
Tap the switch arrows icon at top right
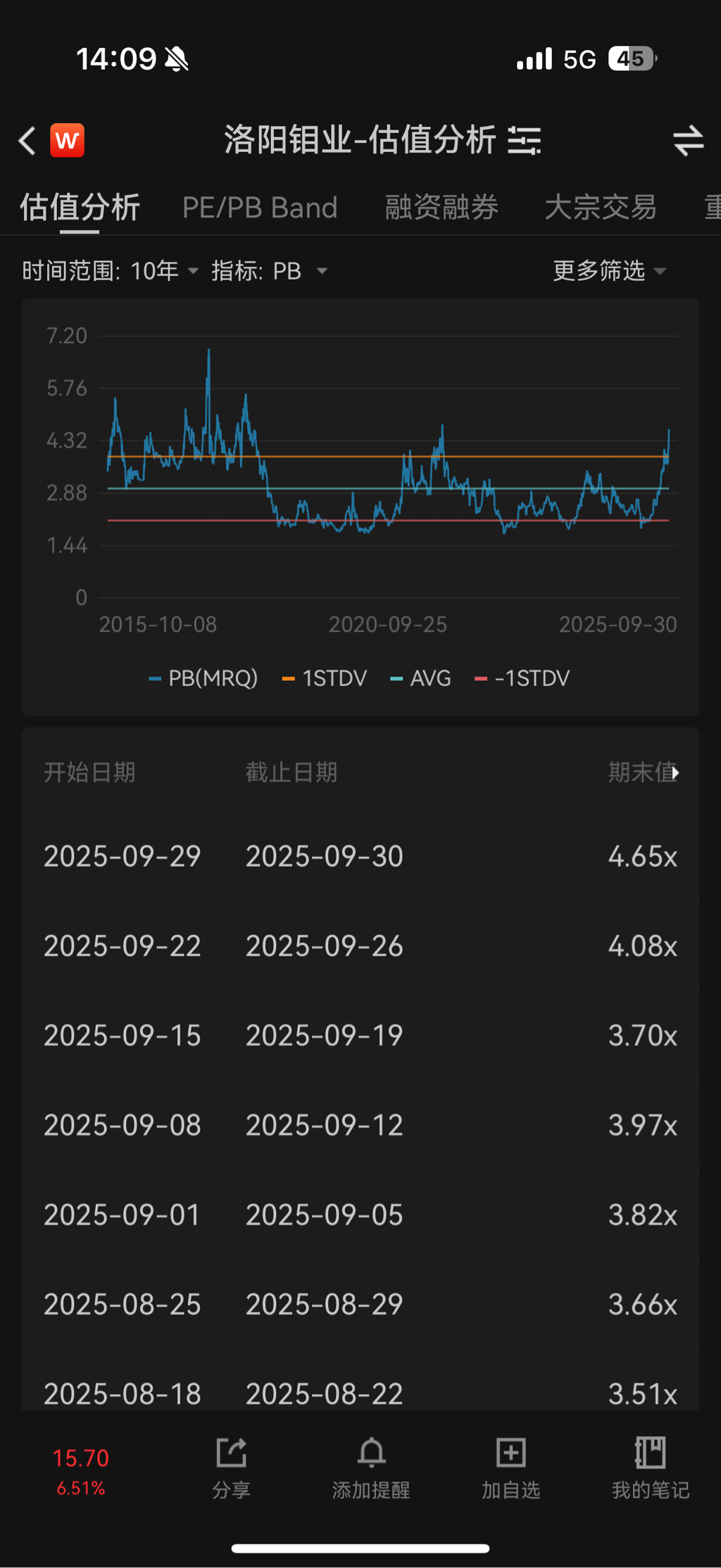tap(688, 141)
